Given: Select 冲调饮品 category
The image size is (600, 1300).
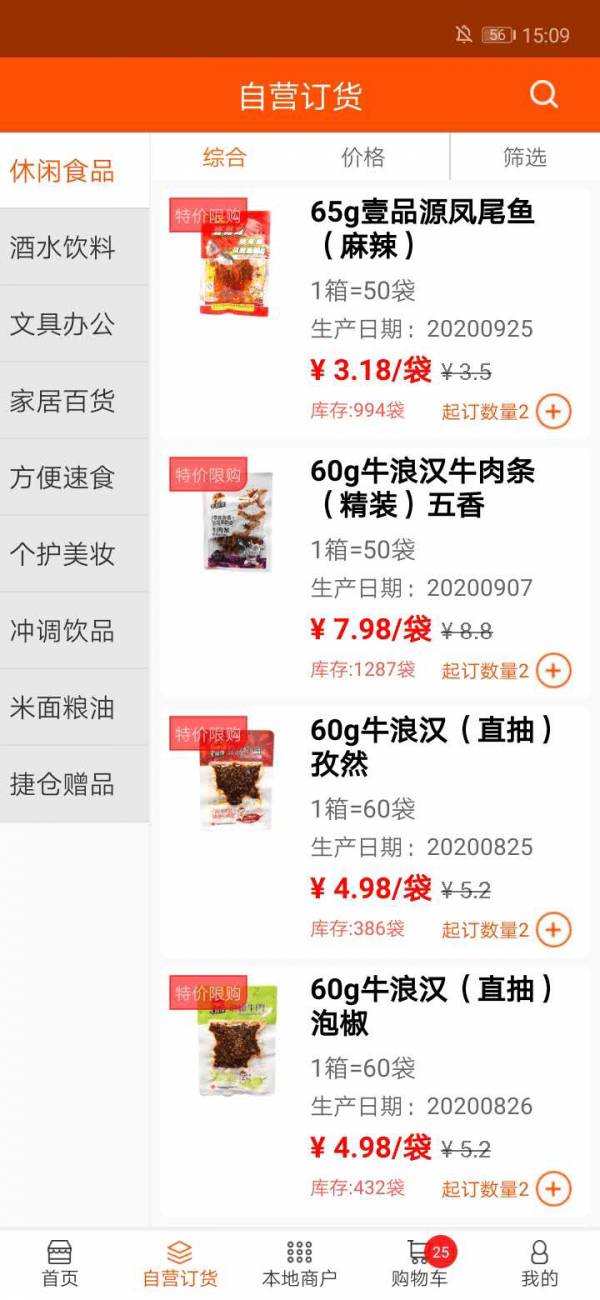Looking at the screenshot, I should (x=63, y=631).
